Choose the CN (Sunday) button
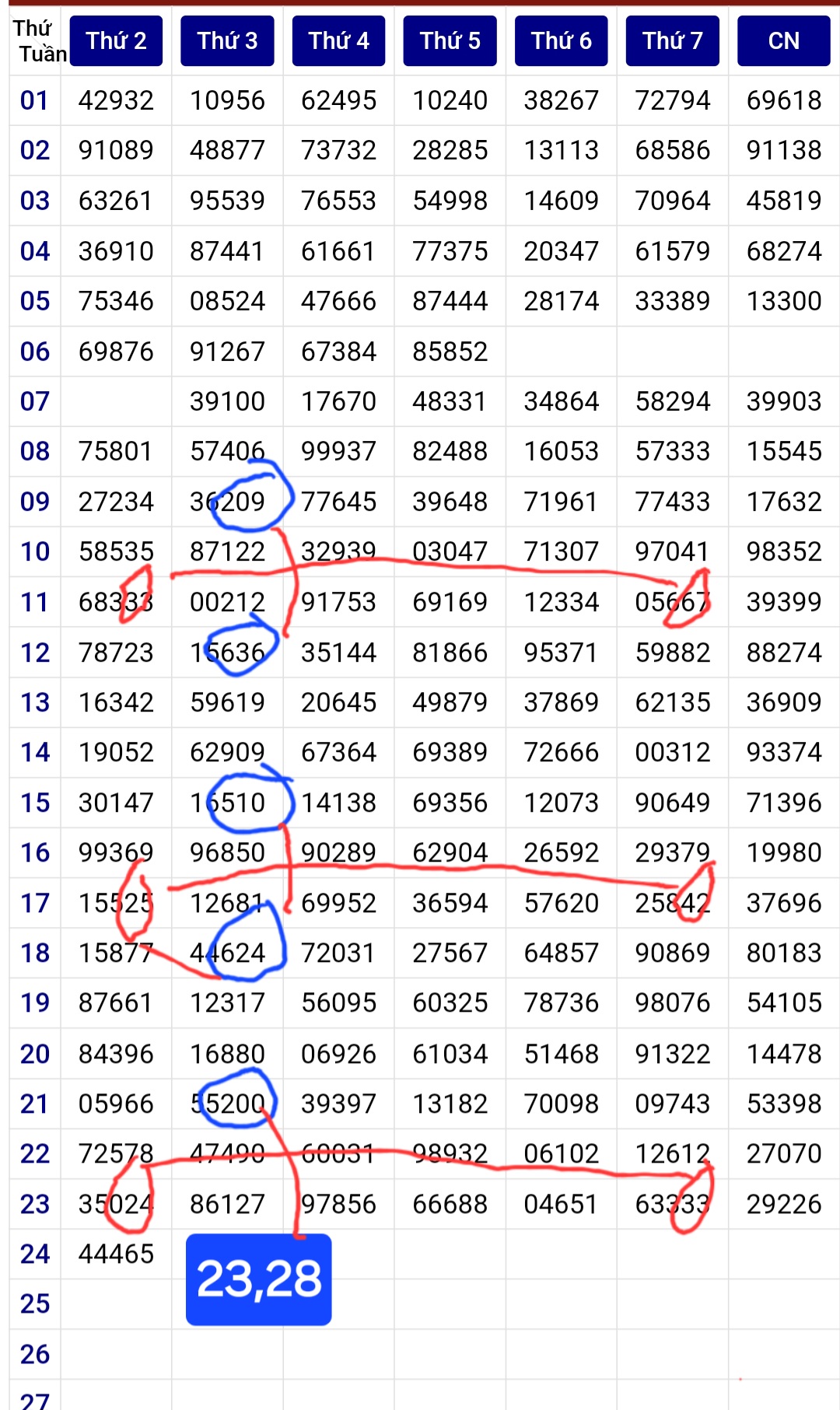This screenshot has height=1410, width=840. (x=783, y=40)
